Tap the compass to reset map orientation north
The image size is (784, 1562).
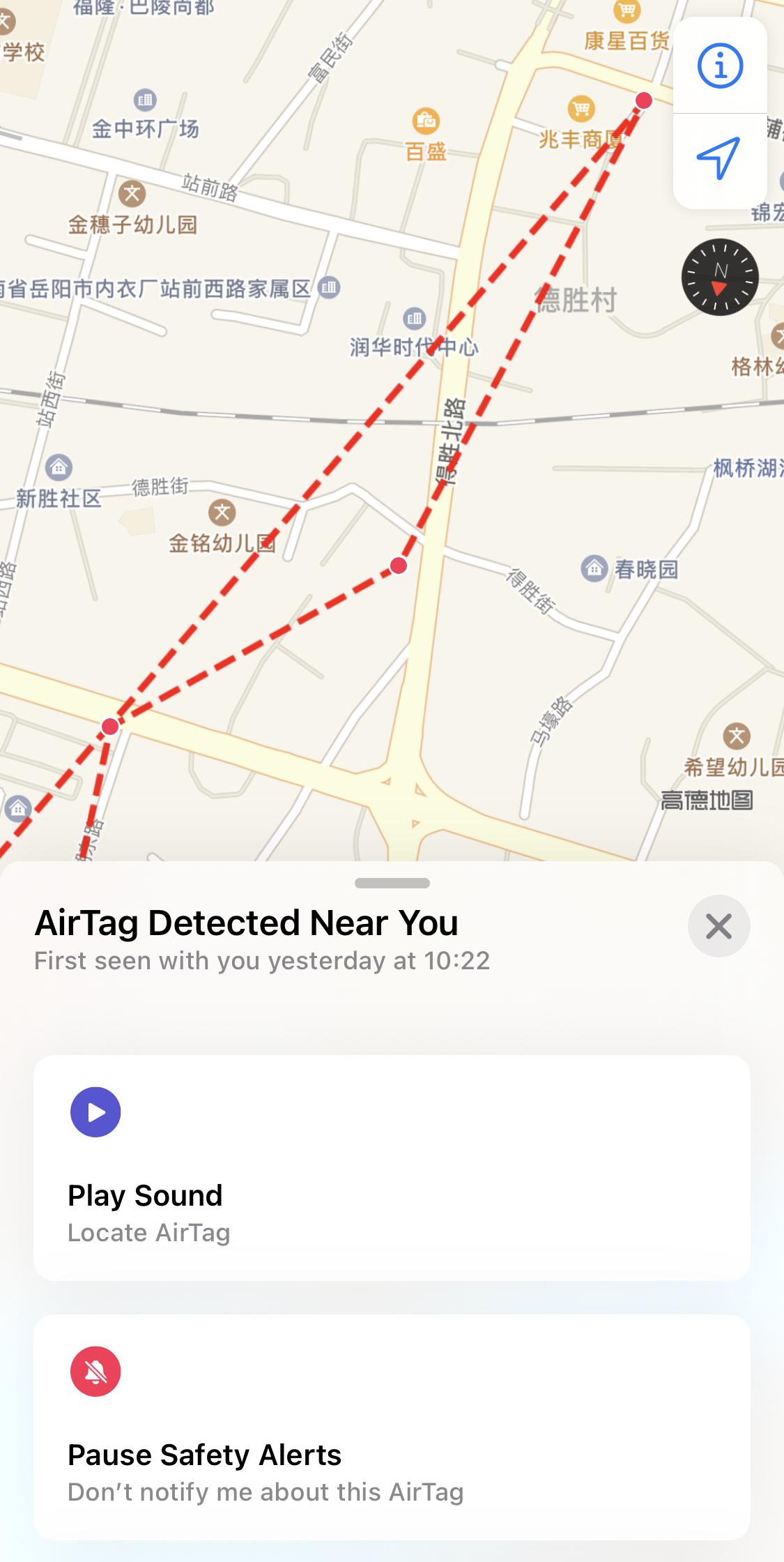[x=720, y=278]
